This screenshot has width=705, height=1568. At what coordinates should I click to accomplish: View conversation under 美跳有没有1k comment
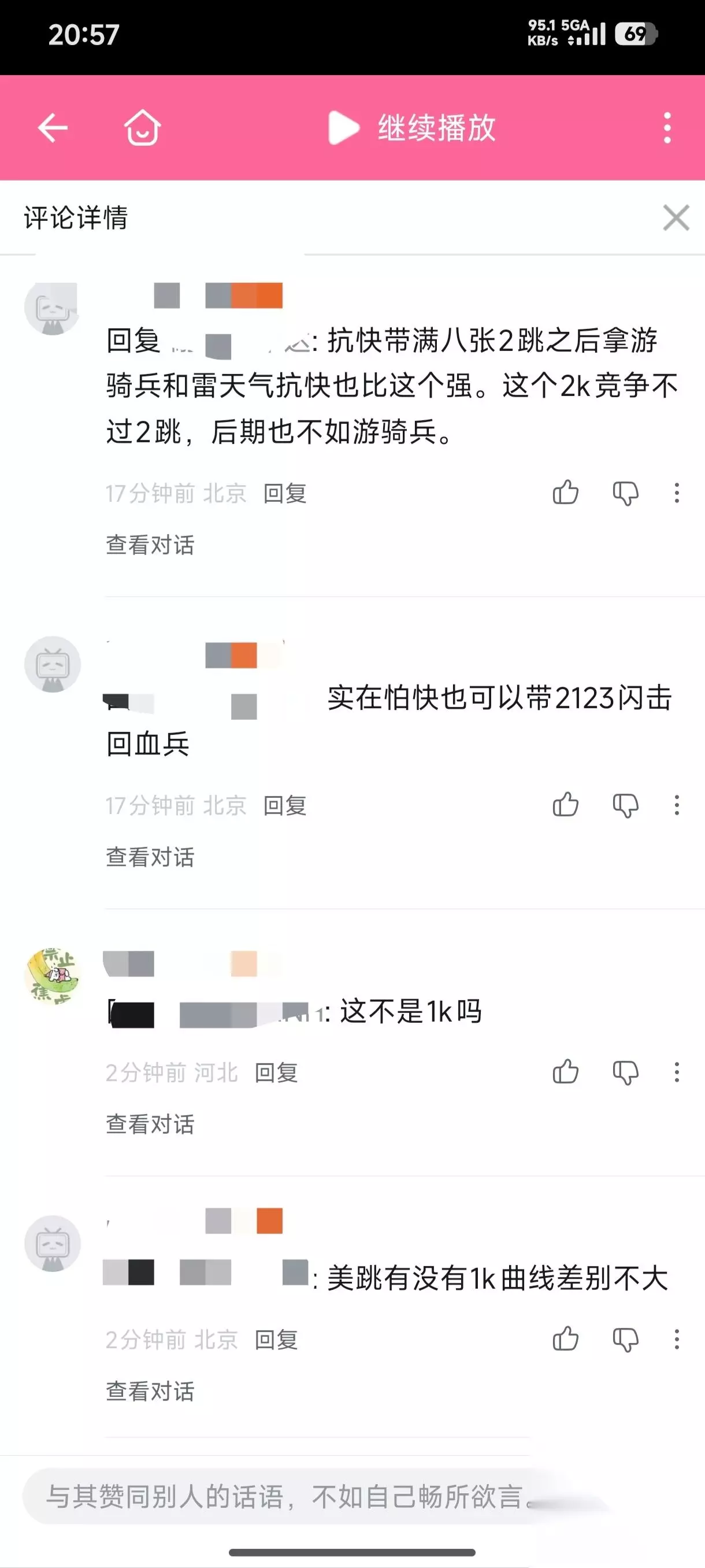pyautogui.click(x=150, y=1391)
